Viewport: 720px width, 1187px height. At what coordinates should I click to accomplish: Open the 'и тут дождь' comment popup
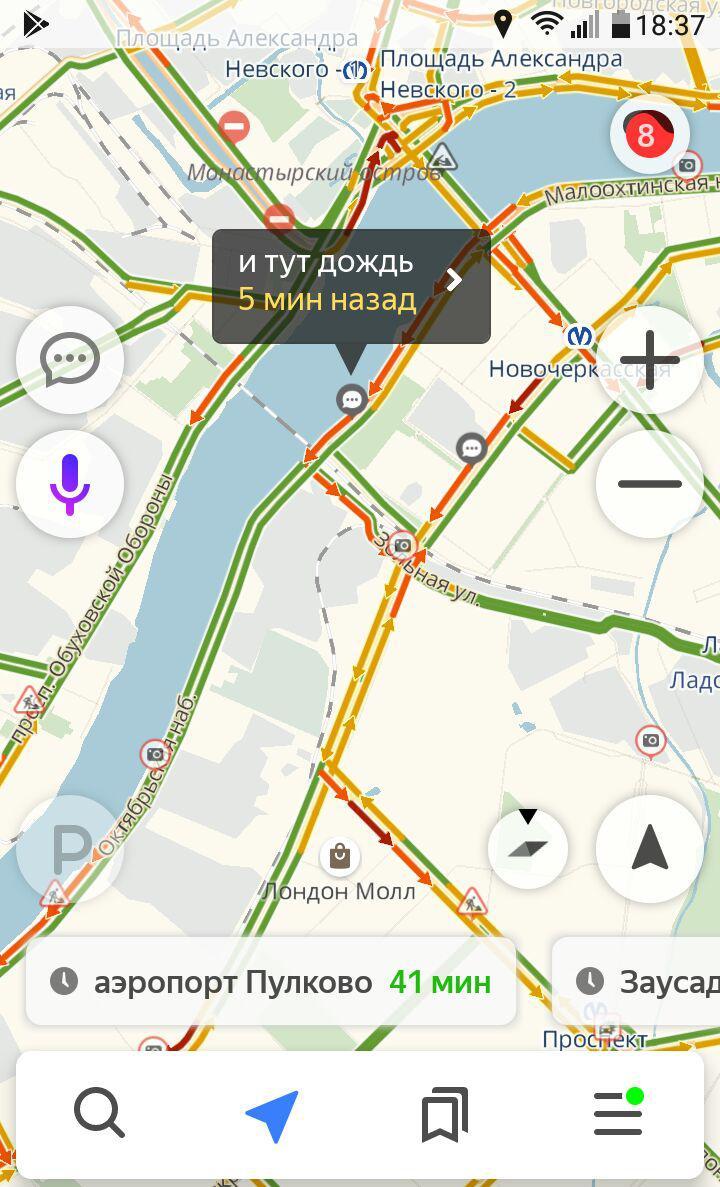click(x=351, y=287)
